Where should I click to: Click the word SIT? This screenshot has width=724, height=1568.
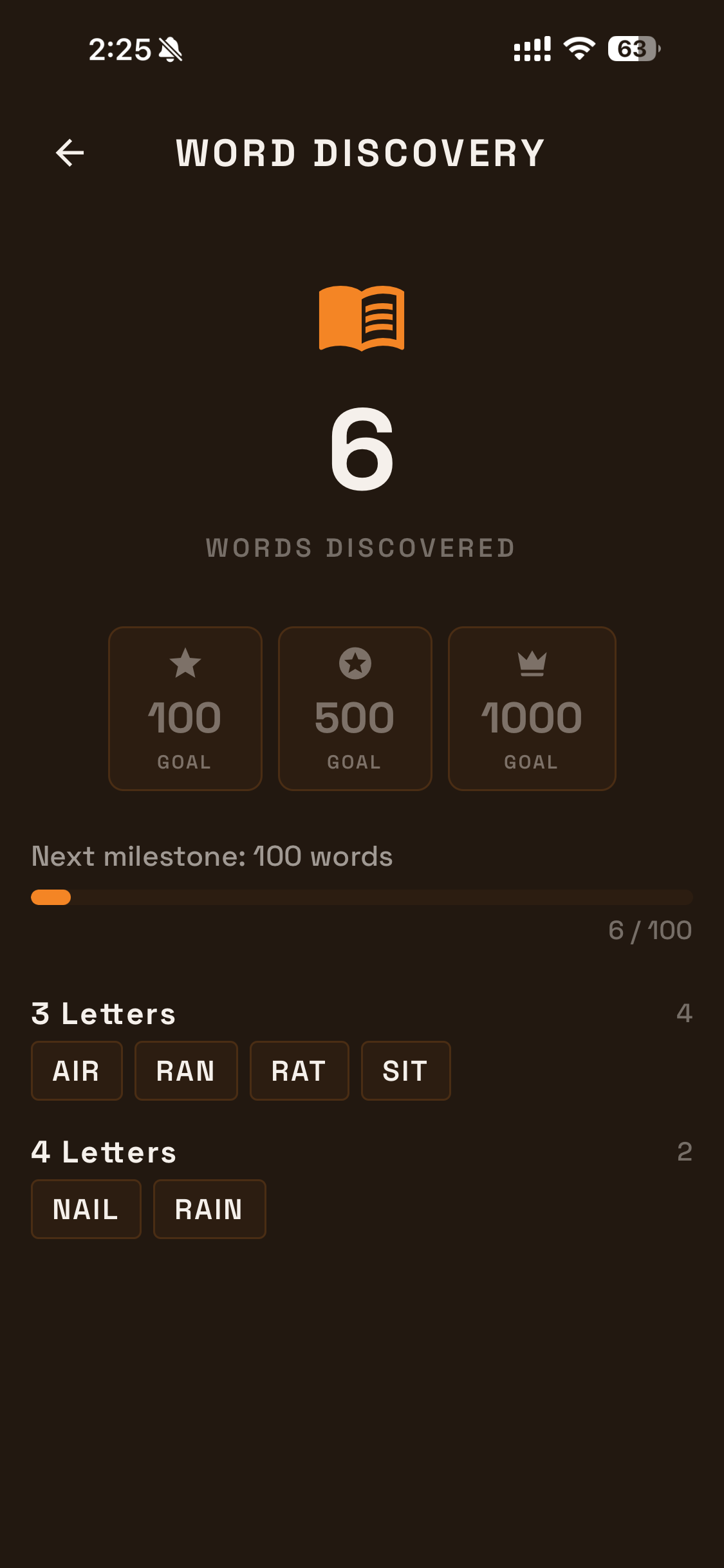[405, 1070]
